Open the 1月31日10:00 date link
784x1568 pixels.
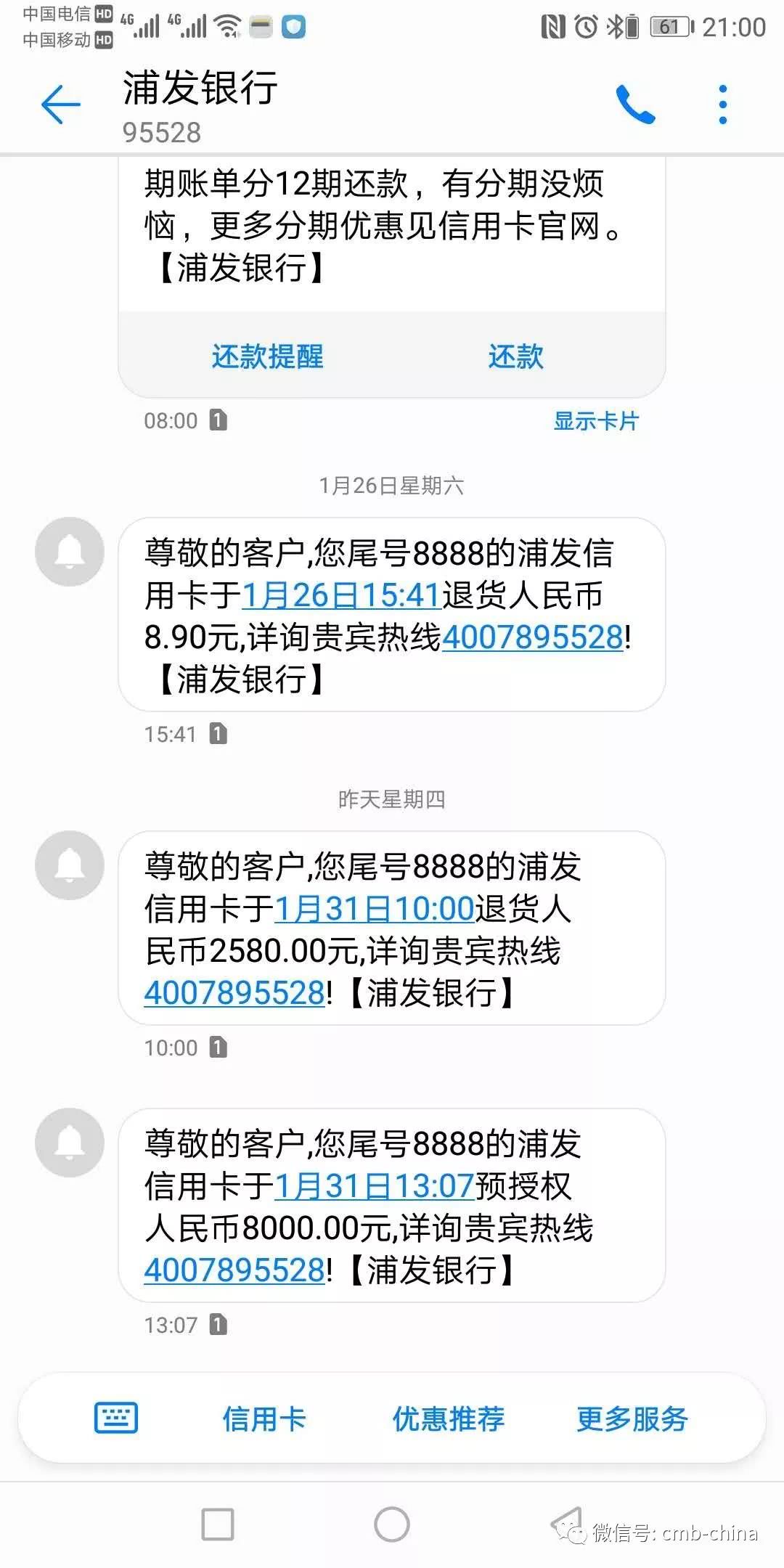[x=374, y=910]
